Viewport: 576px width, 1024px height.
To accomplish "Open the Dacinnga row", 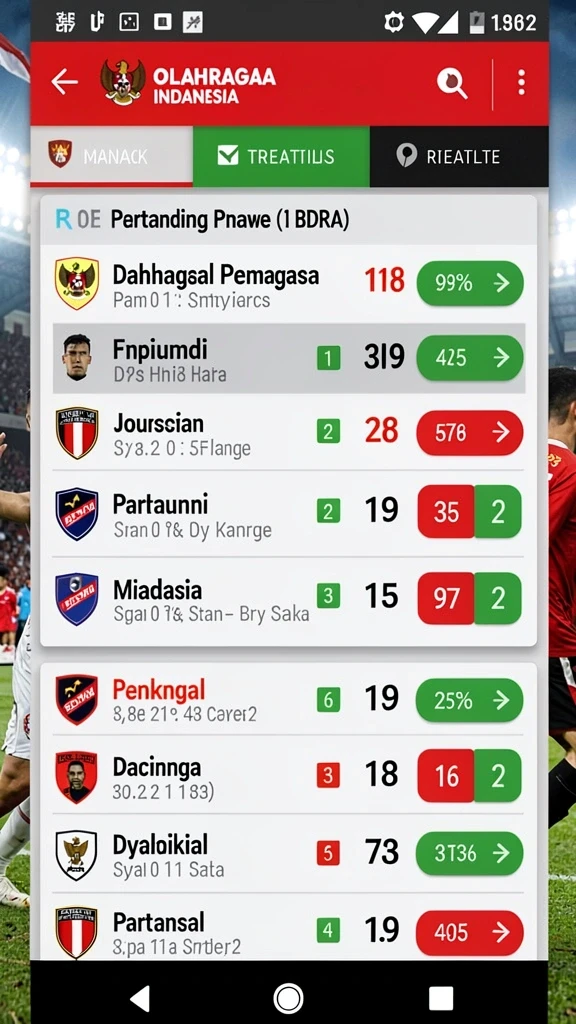I will pos(289,775).
